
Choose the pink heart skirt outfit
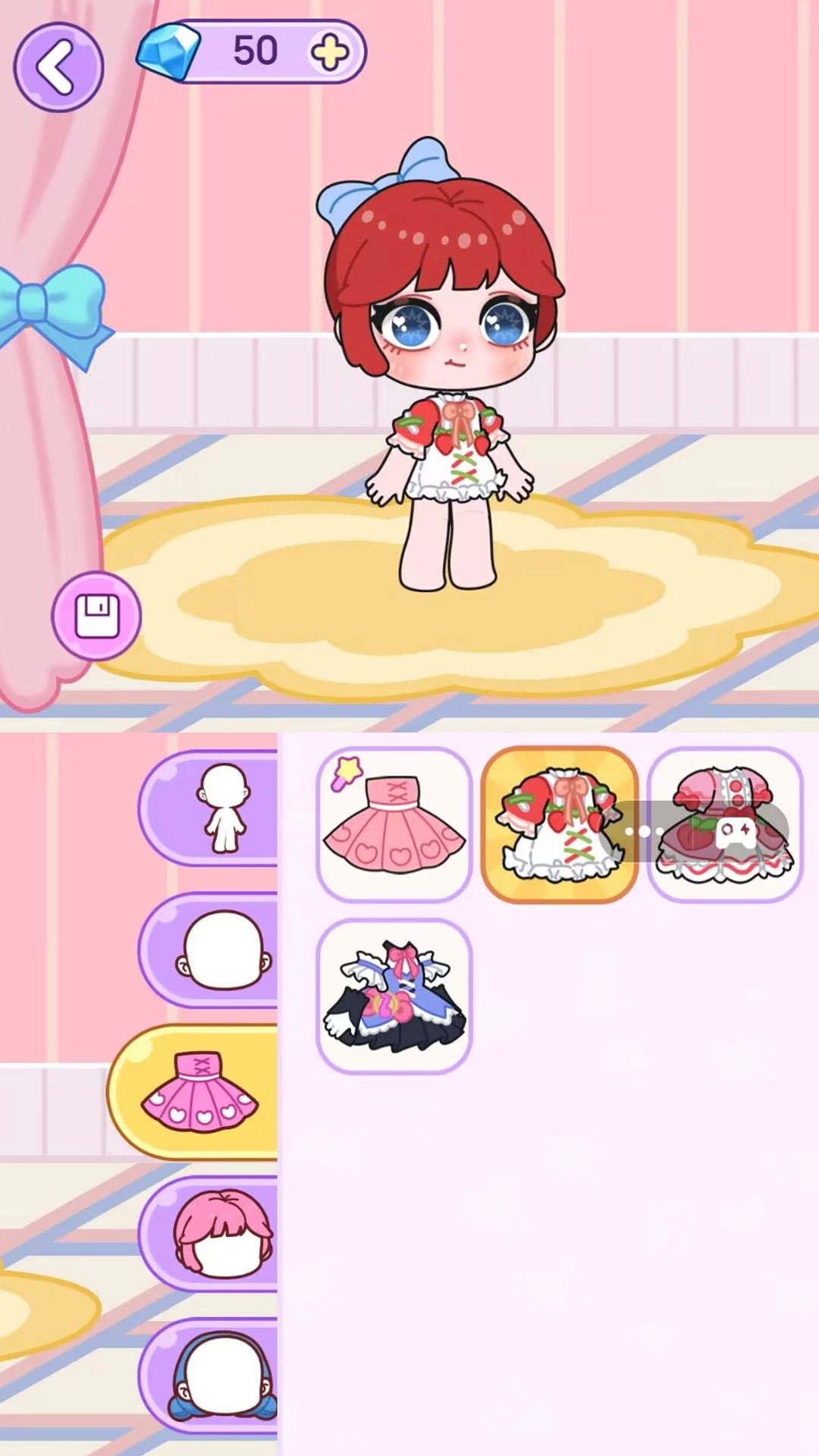tap(394, 825)
